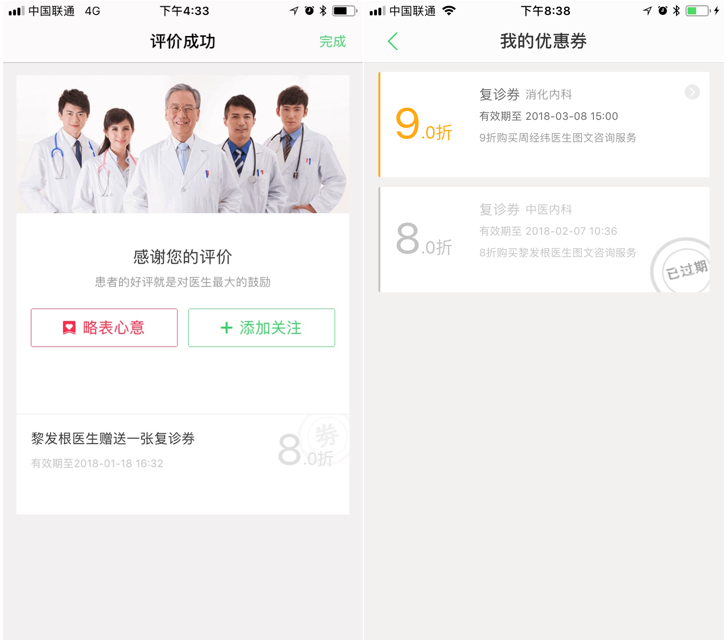
Task: Go back from 我的优惠券
Action: tap(393, 41)
